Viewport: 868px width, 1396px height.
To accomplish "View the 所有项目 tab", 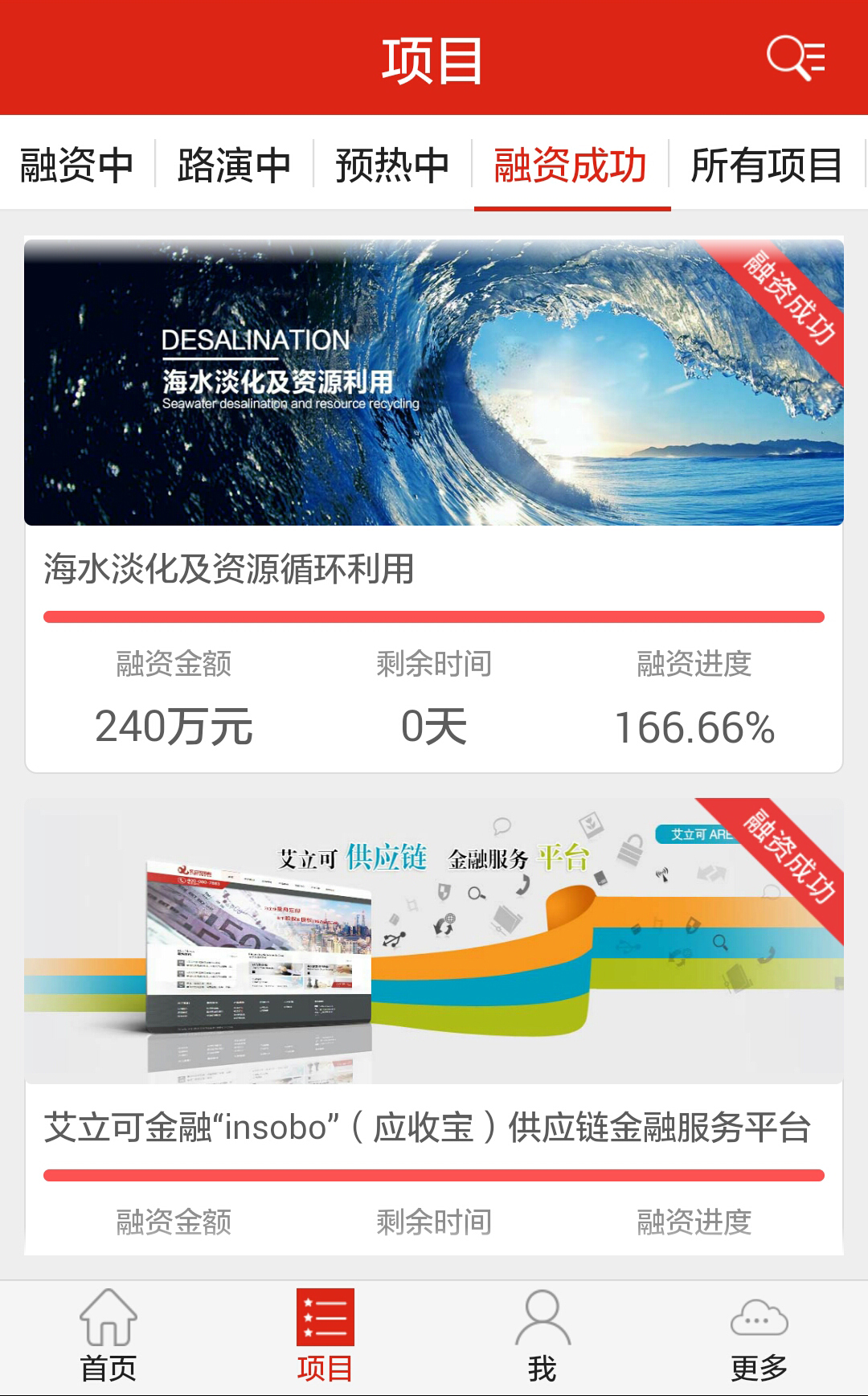I will [x=767, y=166].
